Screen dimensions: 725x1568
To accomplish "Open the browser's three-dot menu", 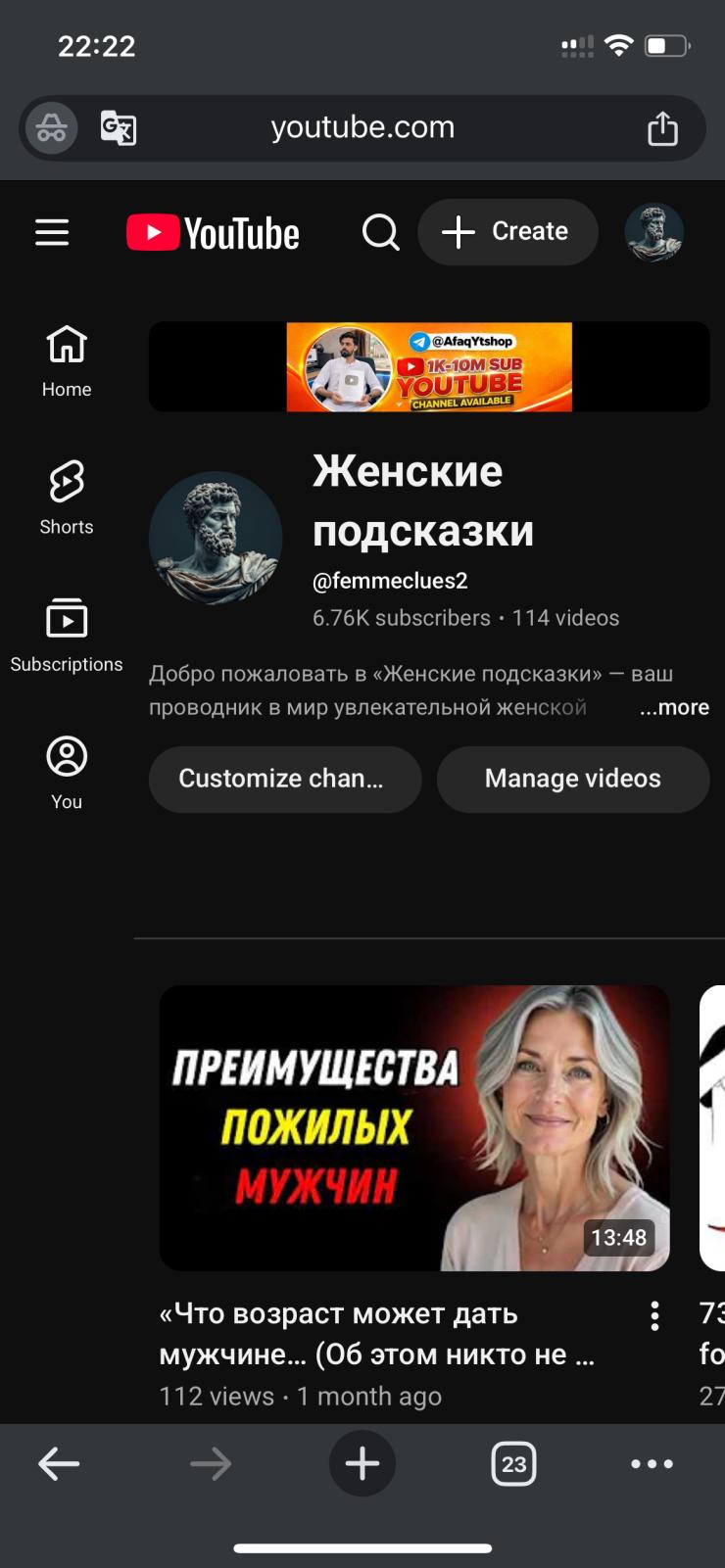I will point(652,1464).
